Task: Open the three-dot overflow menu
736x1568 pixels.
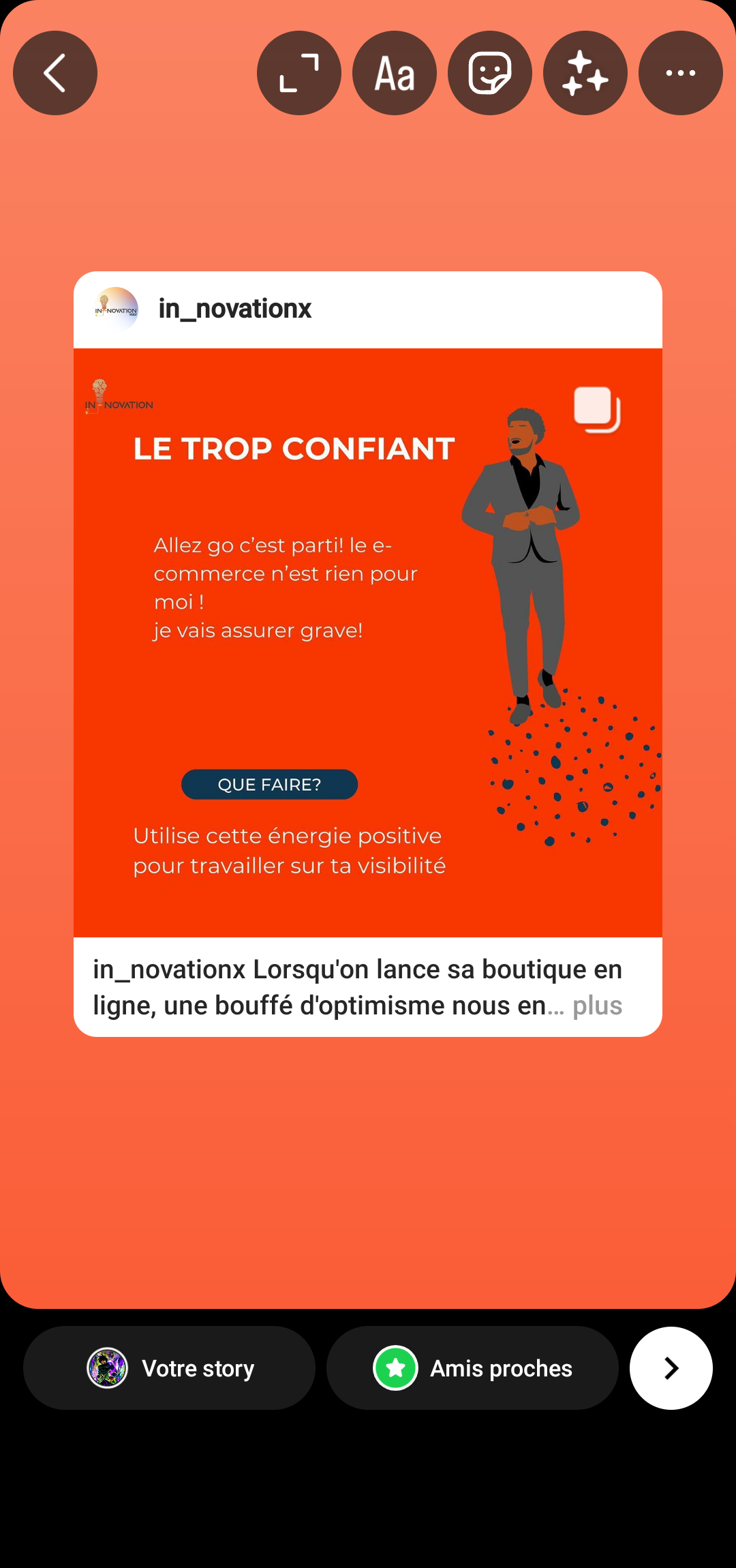Action: click(681, 73)
